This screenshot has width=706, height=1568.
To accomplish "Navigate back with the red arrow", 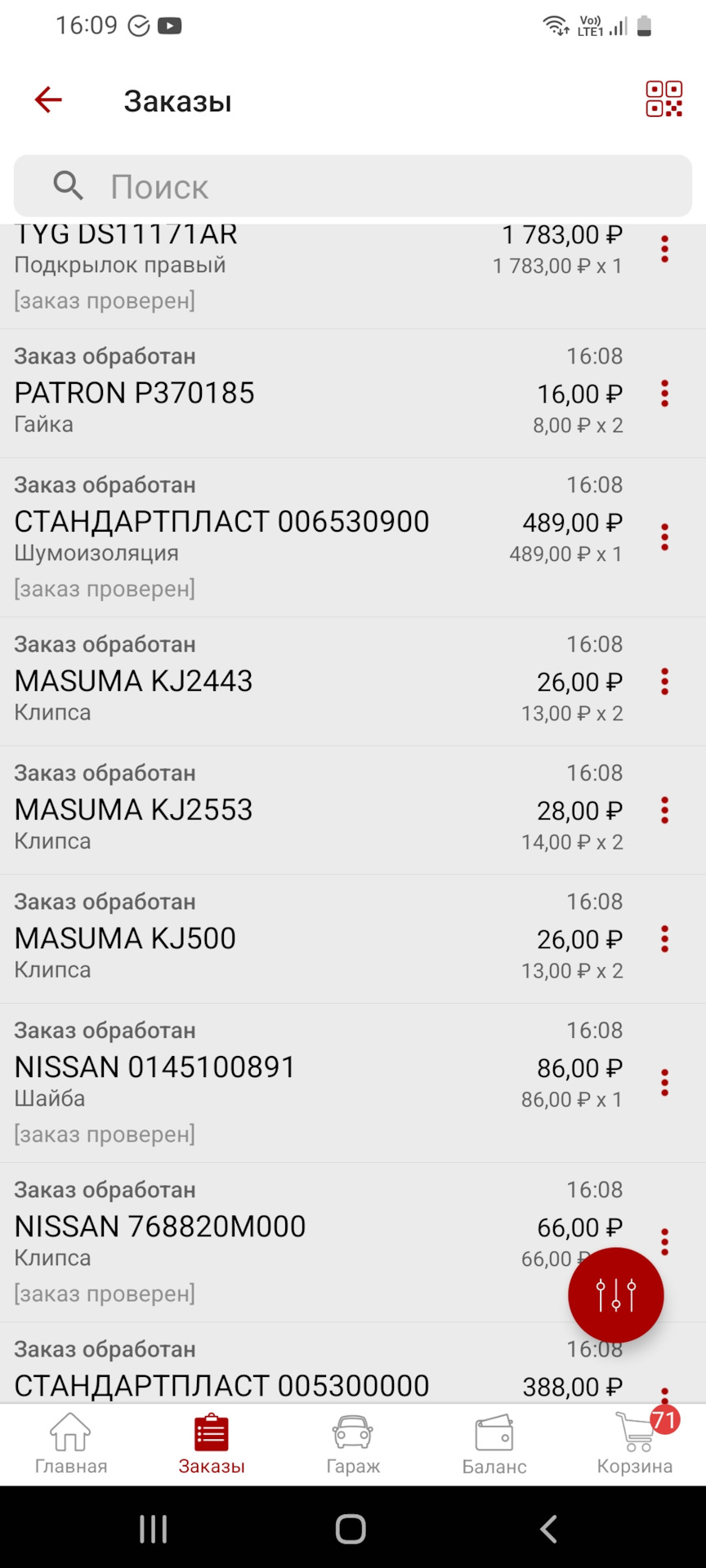I will pos(47,100).
